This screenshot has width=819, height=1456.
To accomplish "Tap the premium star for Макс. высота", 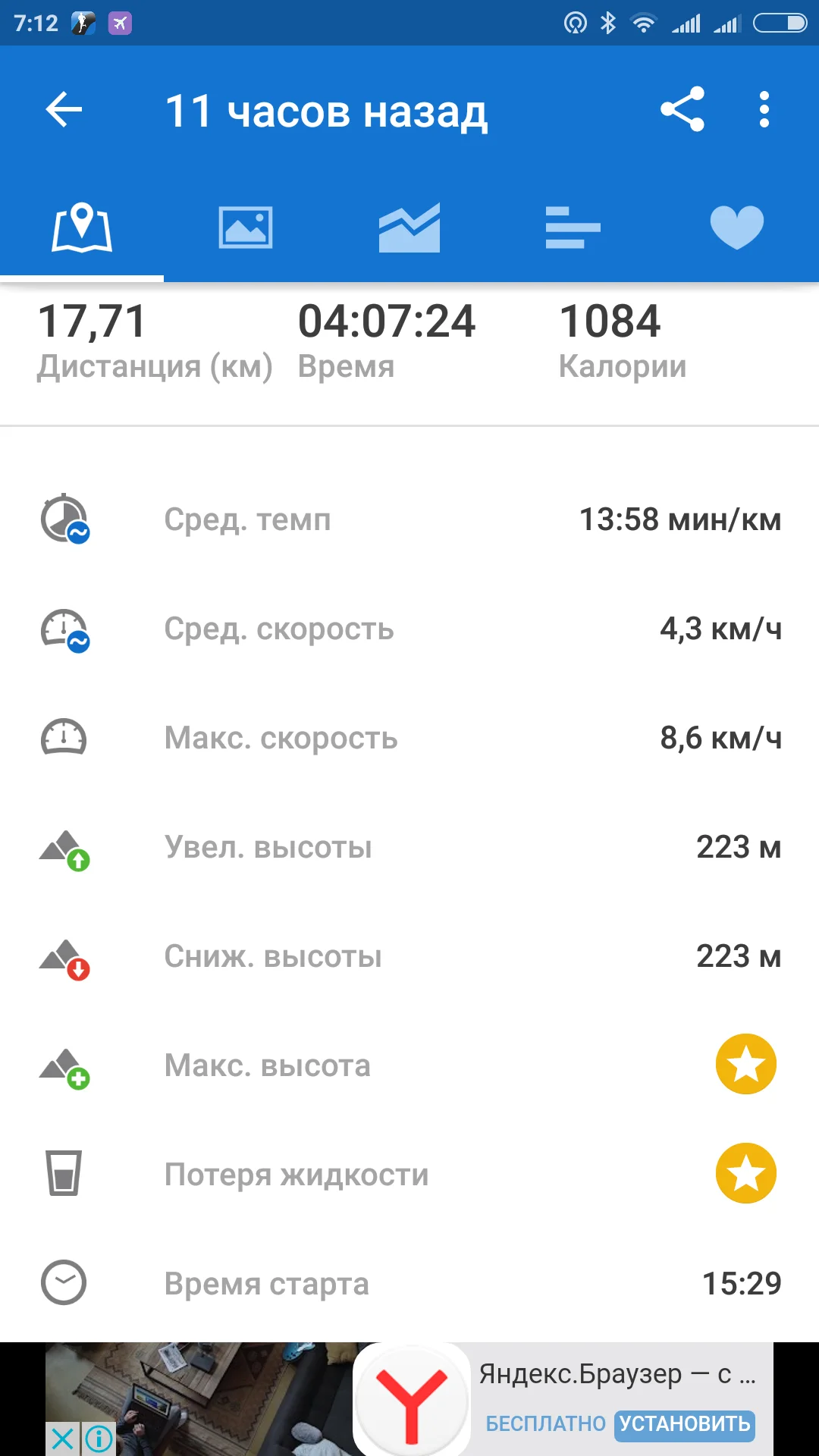I will pos(746,1064).
